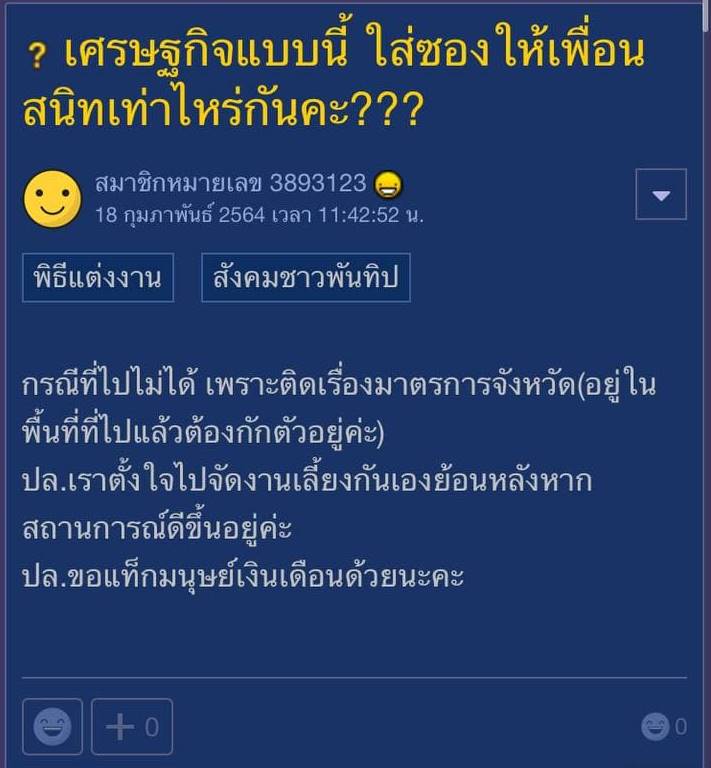Open the พิธีแต่งงาน tag
Viewport: 711px width, 768px height.
(98, 278)
